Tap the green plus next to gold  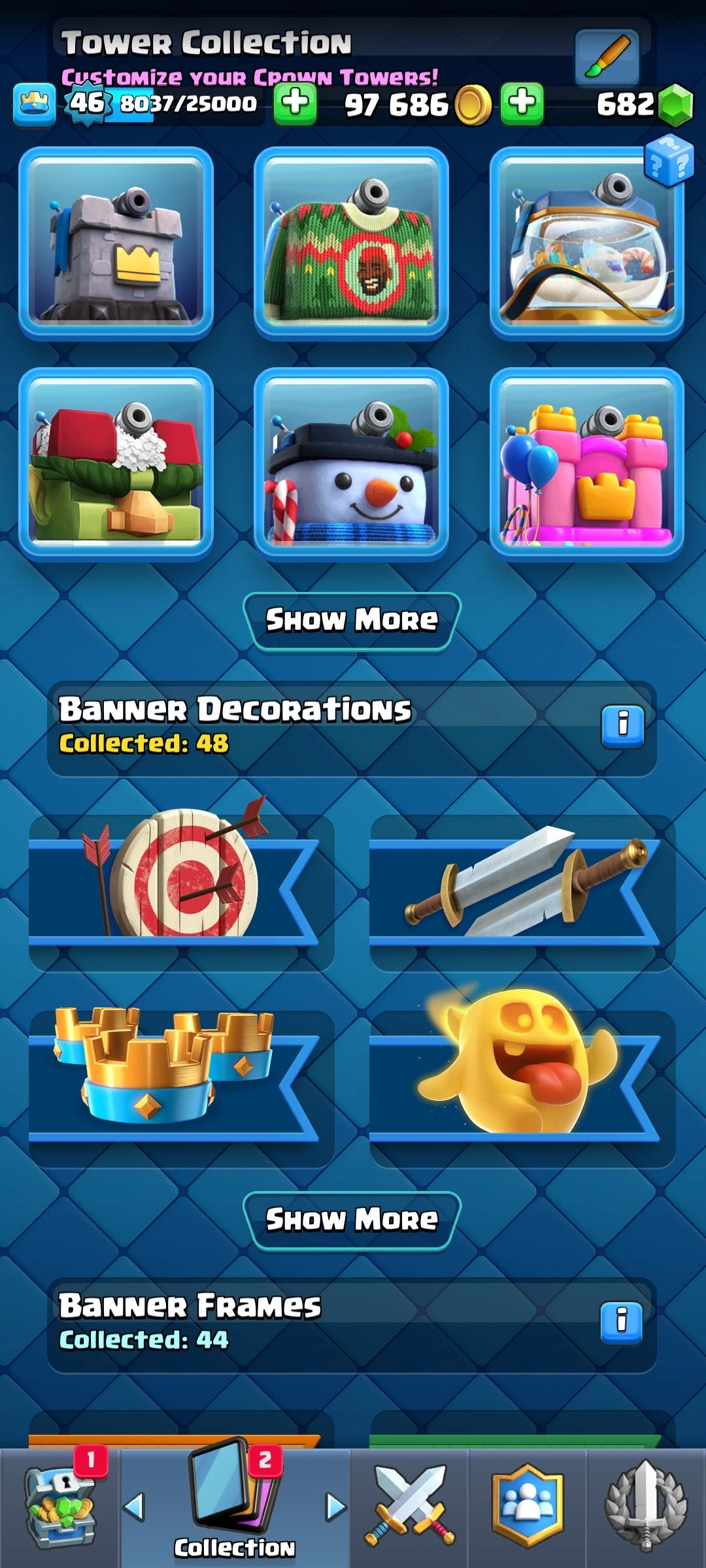click(522, 103)
